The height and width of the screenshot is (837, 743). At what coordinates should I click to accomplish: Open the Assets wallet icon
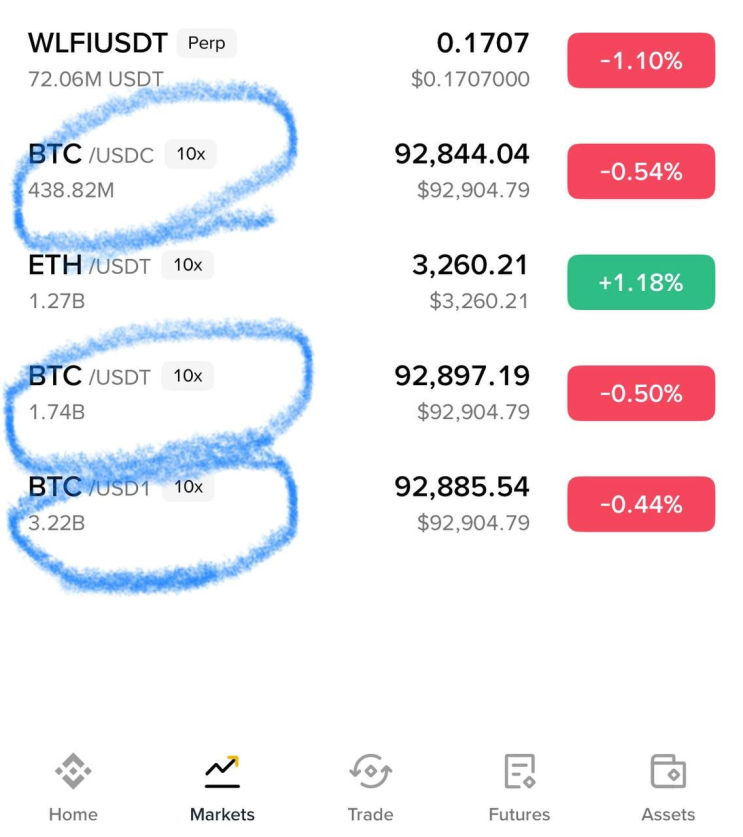[668, 770]
